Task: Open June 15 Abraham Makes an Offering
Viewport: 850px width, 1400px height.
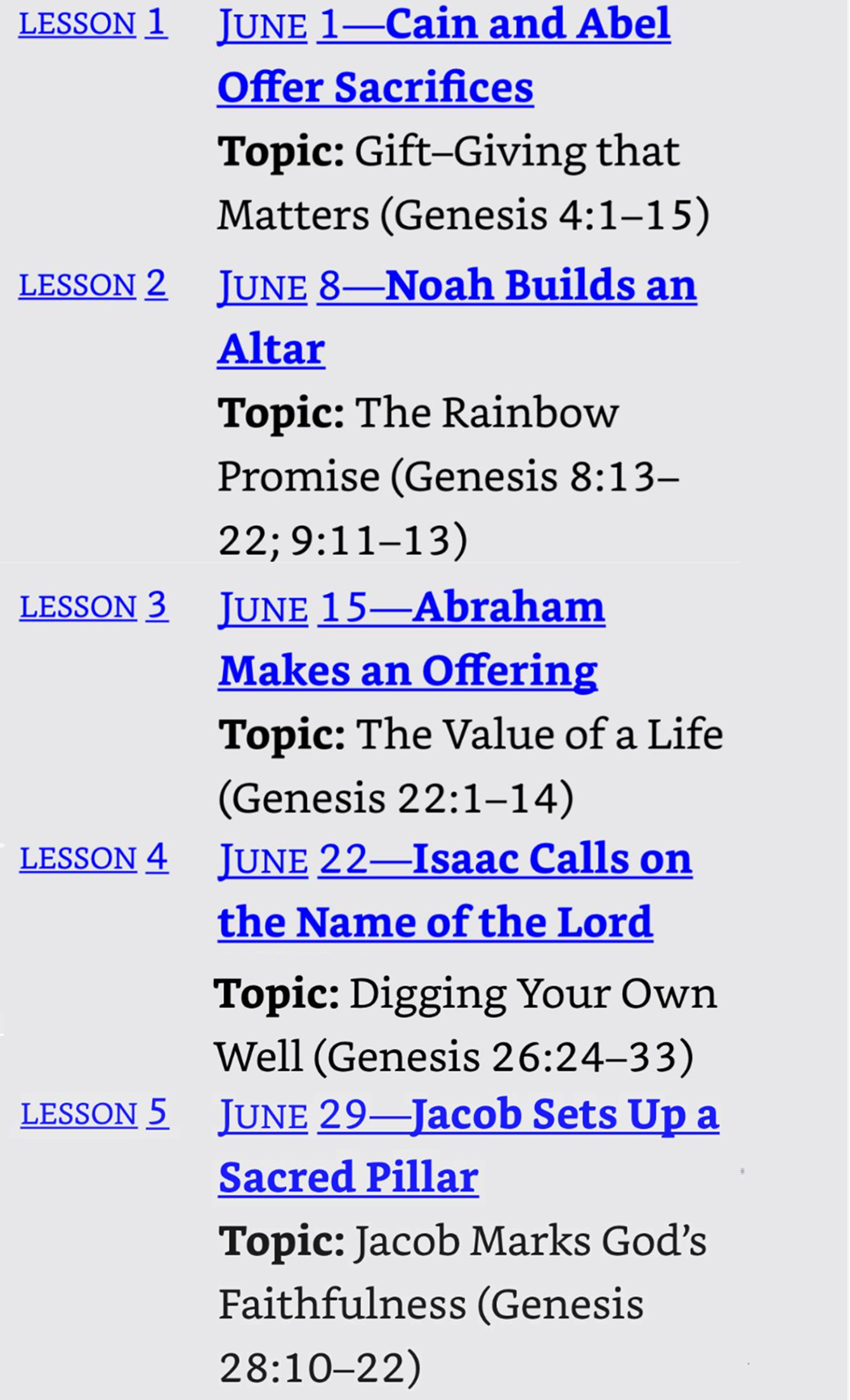Action: (x=411, y=639)
